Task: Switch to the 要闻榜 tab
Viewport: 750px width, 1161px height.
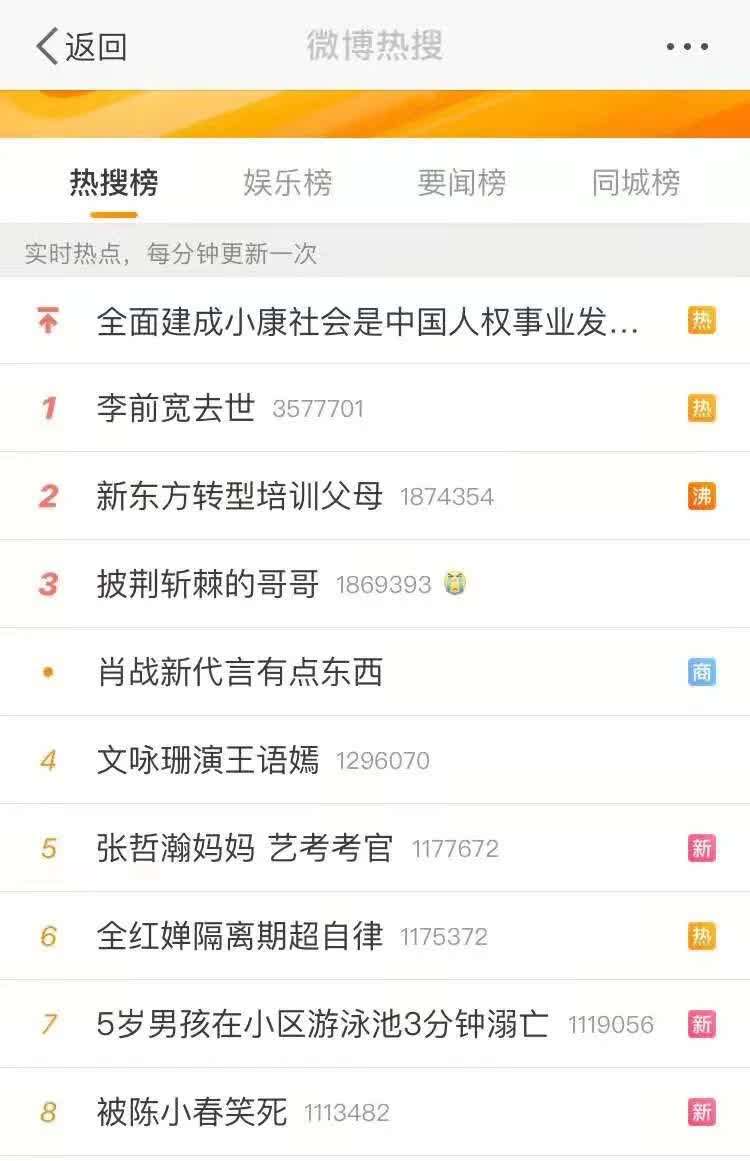Action: (x=461, y=183)
